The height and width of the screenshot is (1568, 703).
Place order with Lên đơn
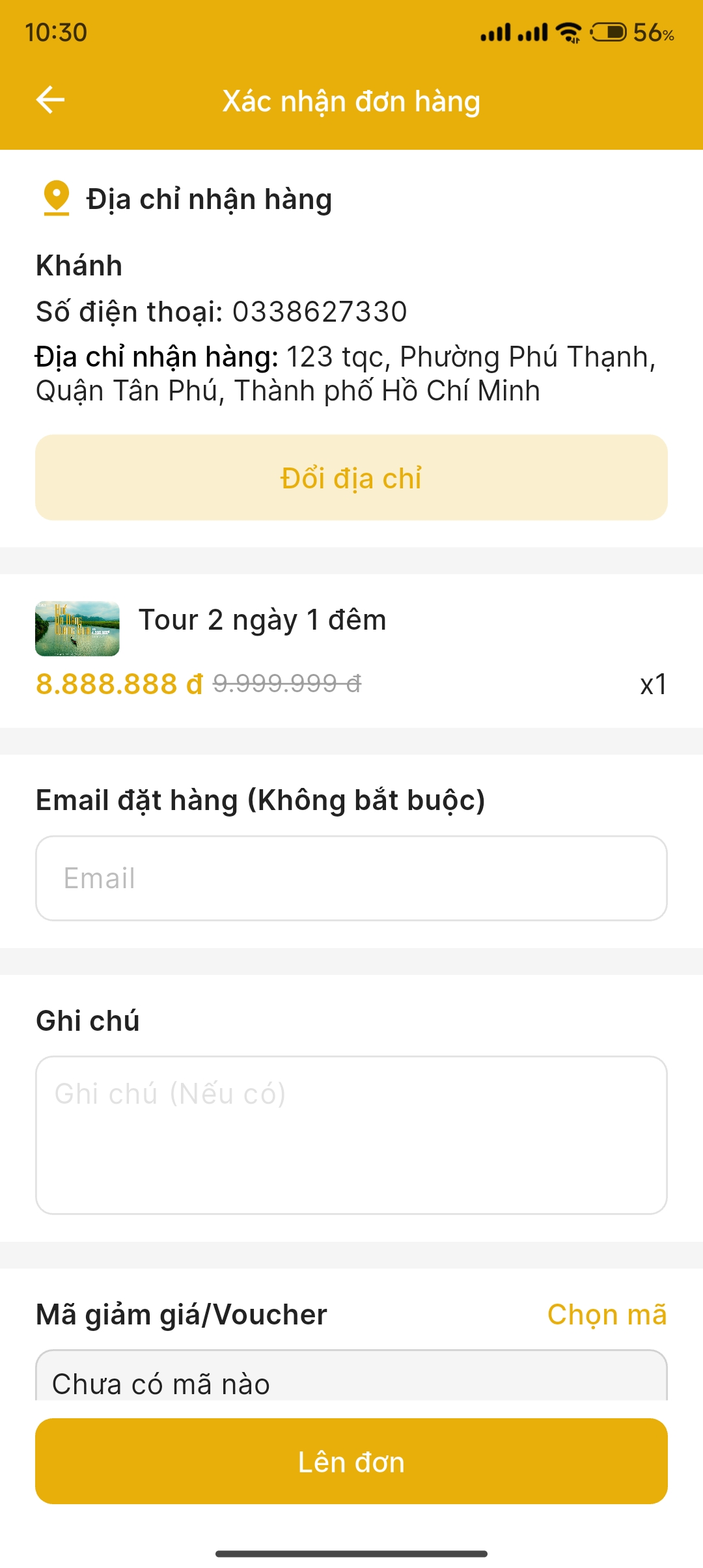coord(351,1461)
